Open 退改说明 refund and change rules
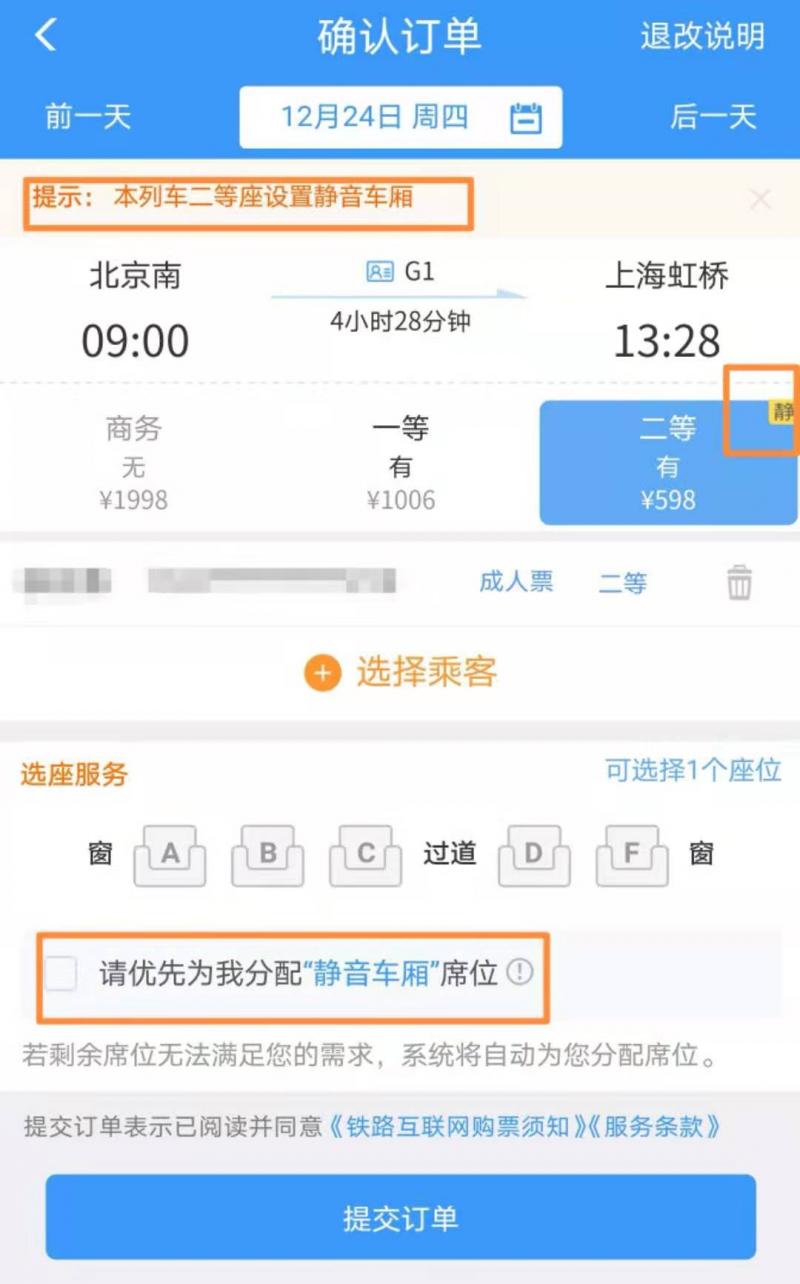The image size is (800, 1284). point(702,37)
